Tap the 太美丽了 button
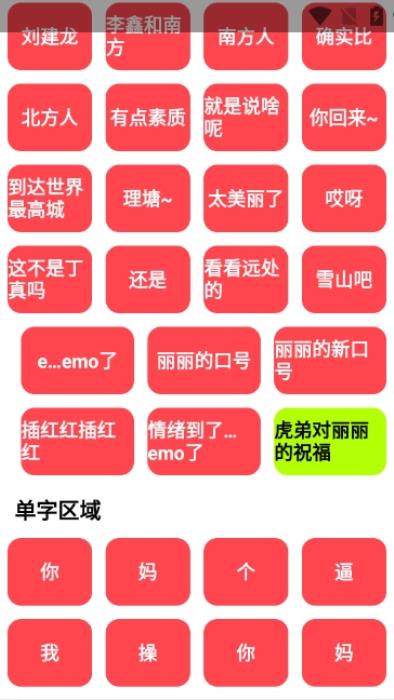The width and height of the screenshot is (394, 700). pyautogui.click(x=246, y=198)
